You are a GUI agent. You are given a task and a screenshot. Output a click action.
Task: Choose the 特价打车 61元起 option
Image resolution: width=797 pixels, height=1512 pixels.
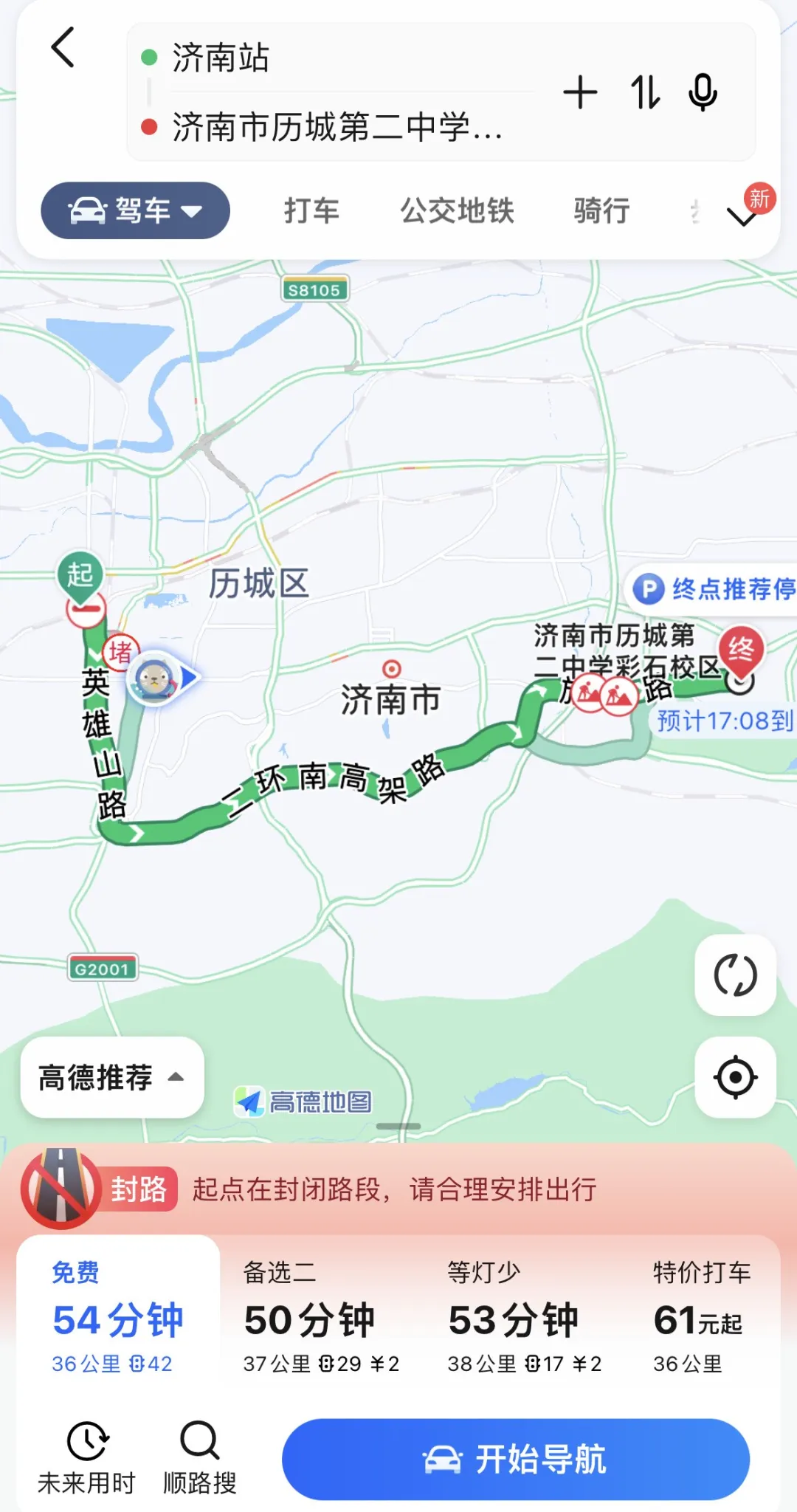click(x=701, y=1318)
